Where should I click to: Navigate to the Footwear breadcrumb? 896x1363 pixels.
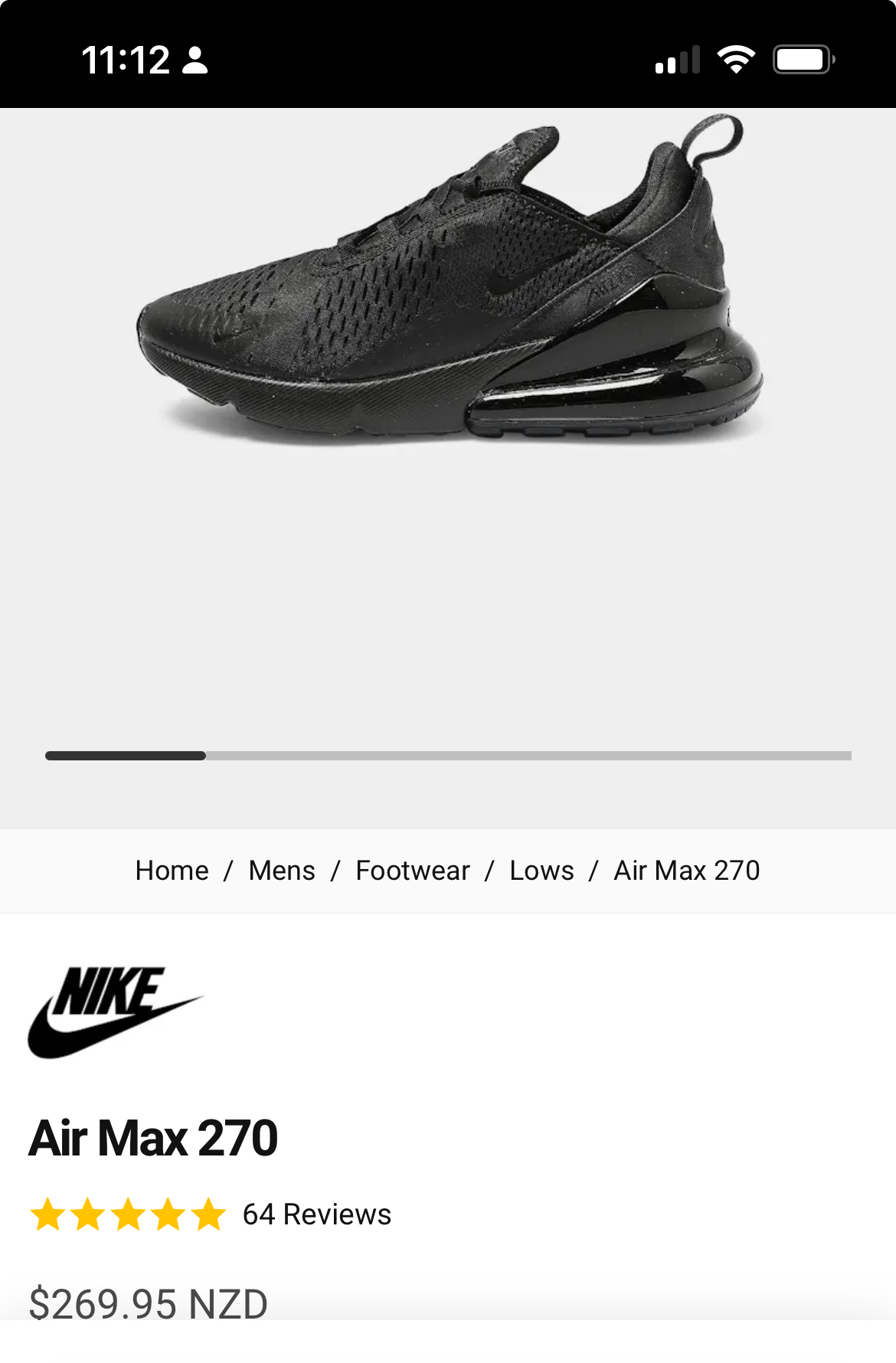click(x=413, y=871)
